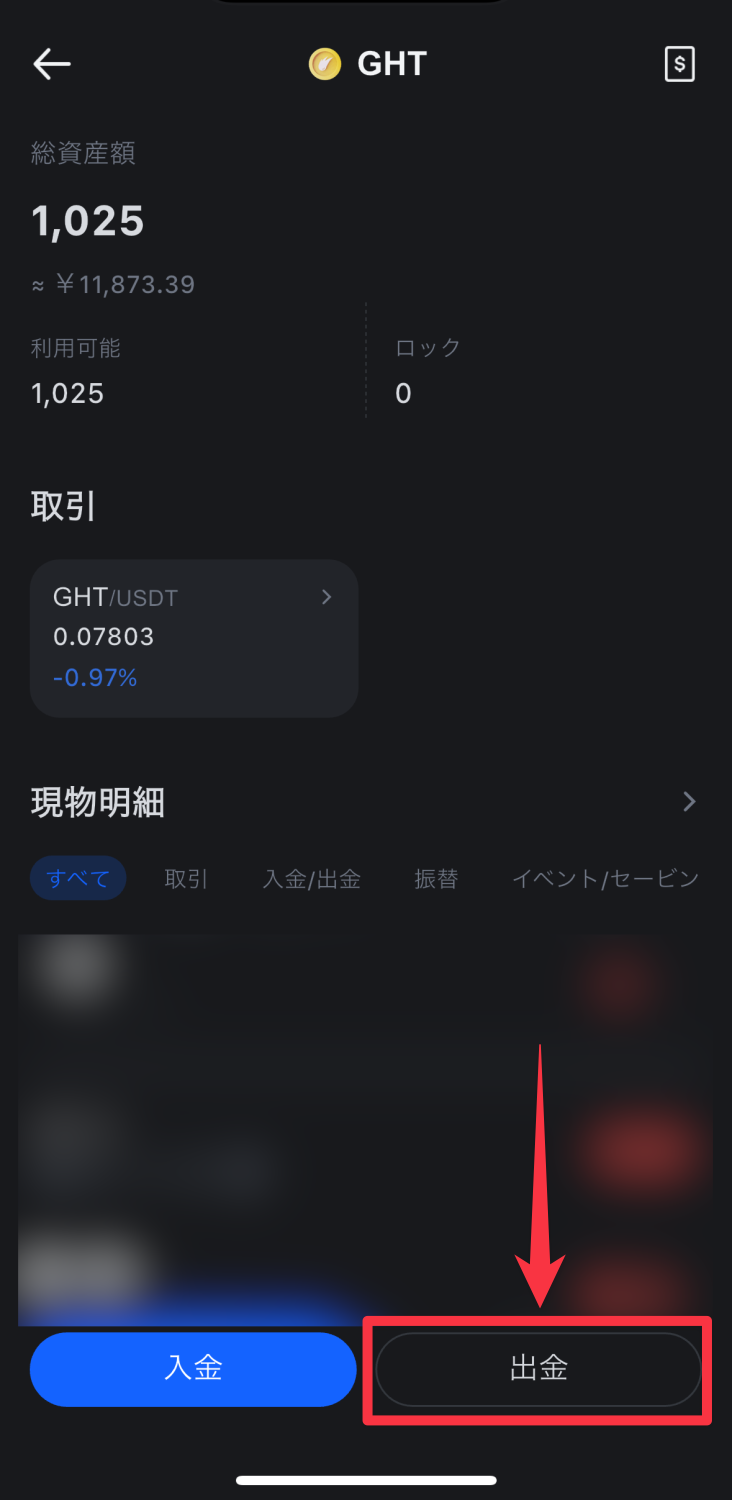
Task: Start a withdrawal with 出金 button
Action: (x=538, y=1369)
